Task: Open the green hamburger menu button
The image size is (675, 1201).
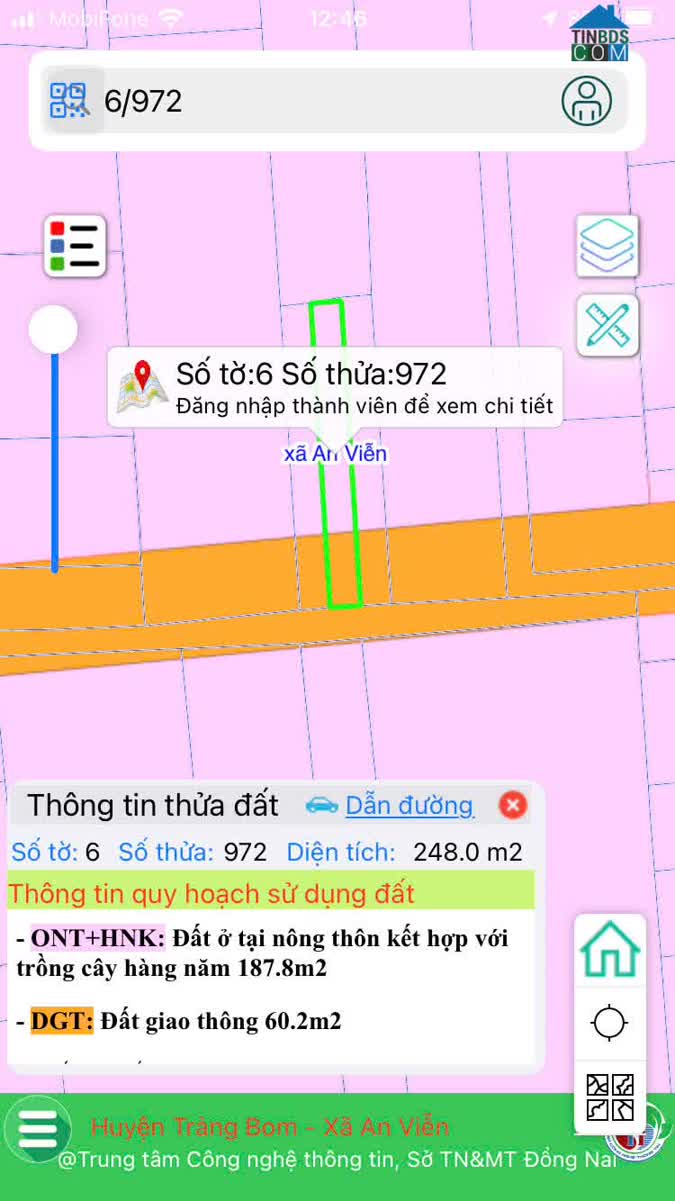Action: tap(37, 1129)
